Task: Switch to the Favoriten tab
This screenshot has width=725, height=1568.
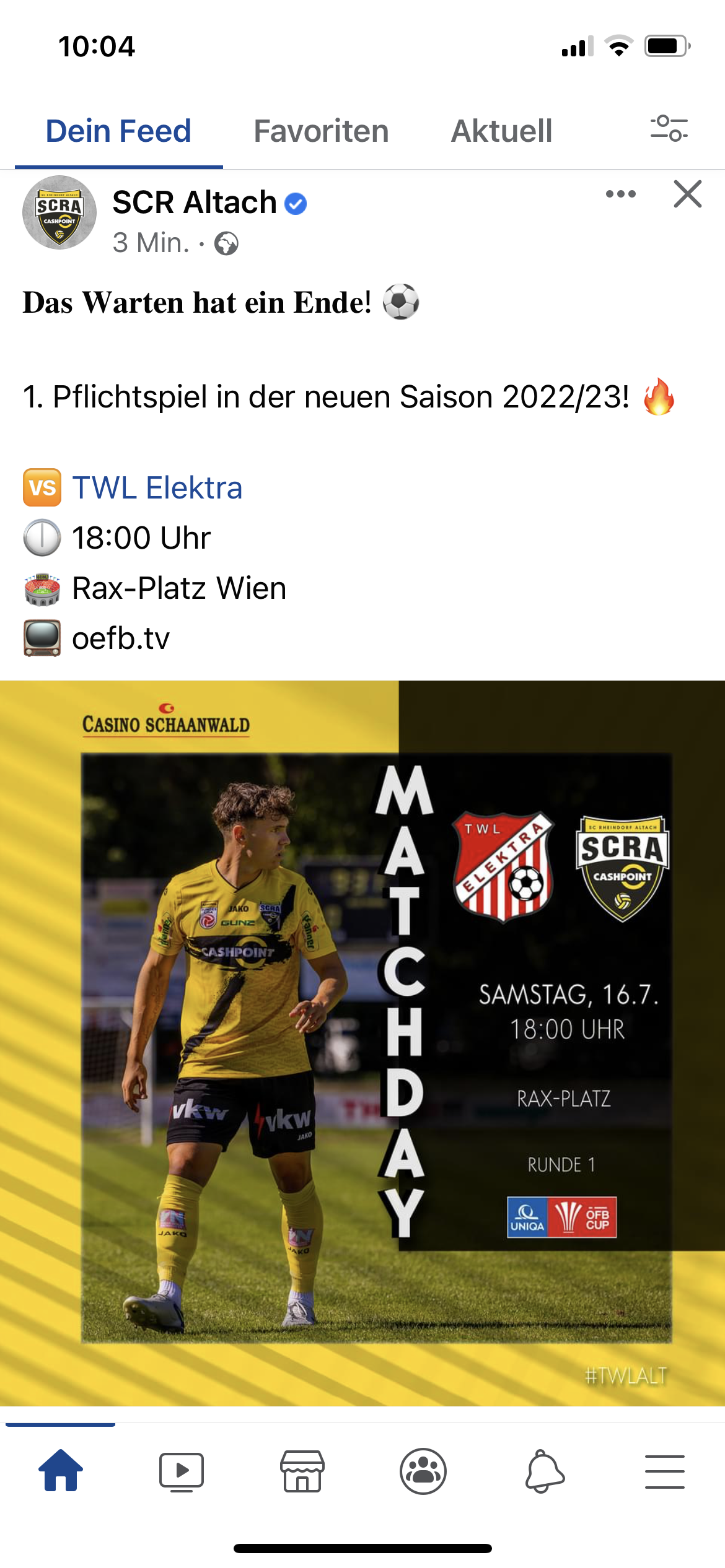Action: click(321, 131)
